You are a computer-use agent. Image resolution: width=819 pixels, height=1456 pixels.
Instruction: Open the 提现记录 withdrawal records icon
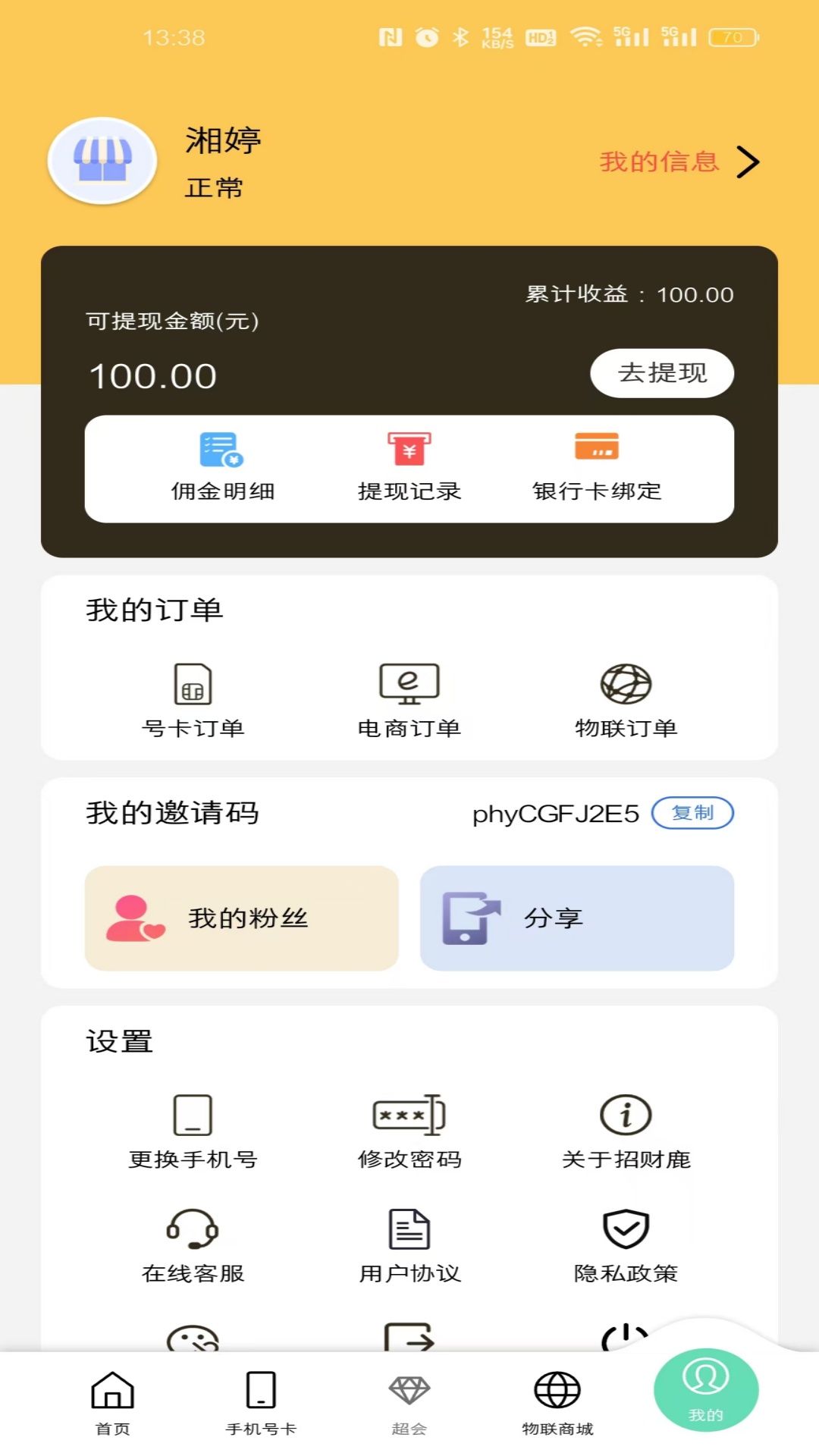click(x=409, y=466)
